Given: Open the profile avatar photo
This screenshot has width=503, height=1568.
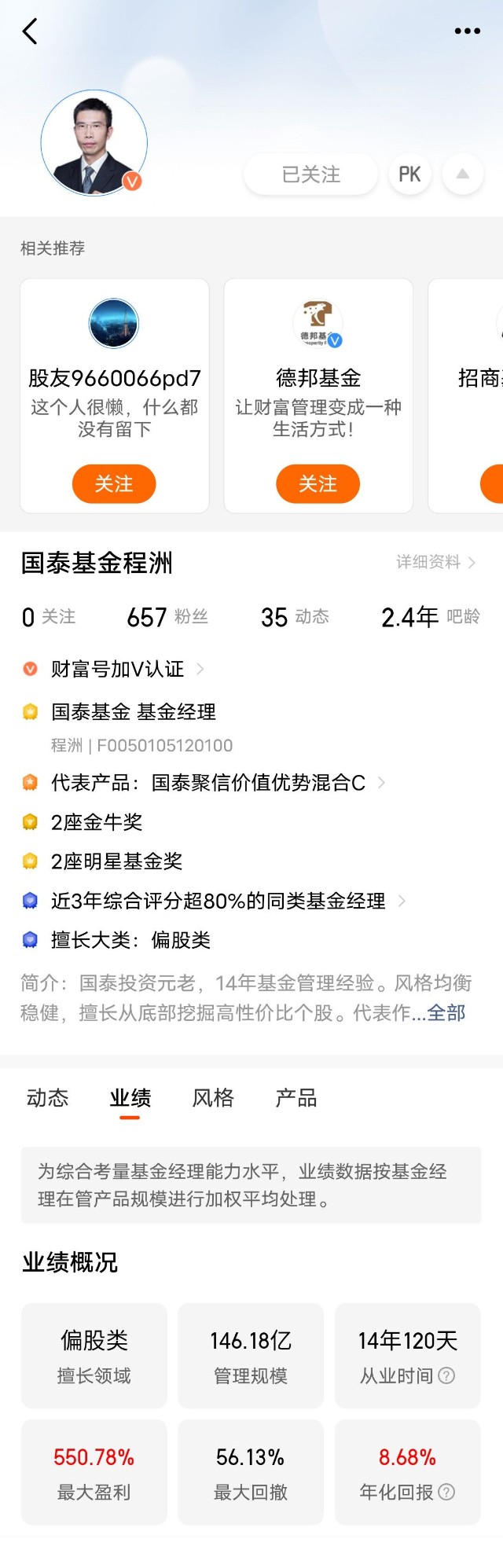Looking at the screenshot, I should (x=94, y=143).
